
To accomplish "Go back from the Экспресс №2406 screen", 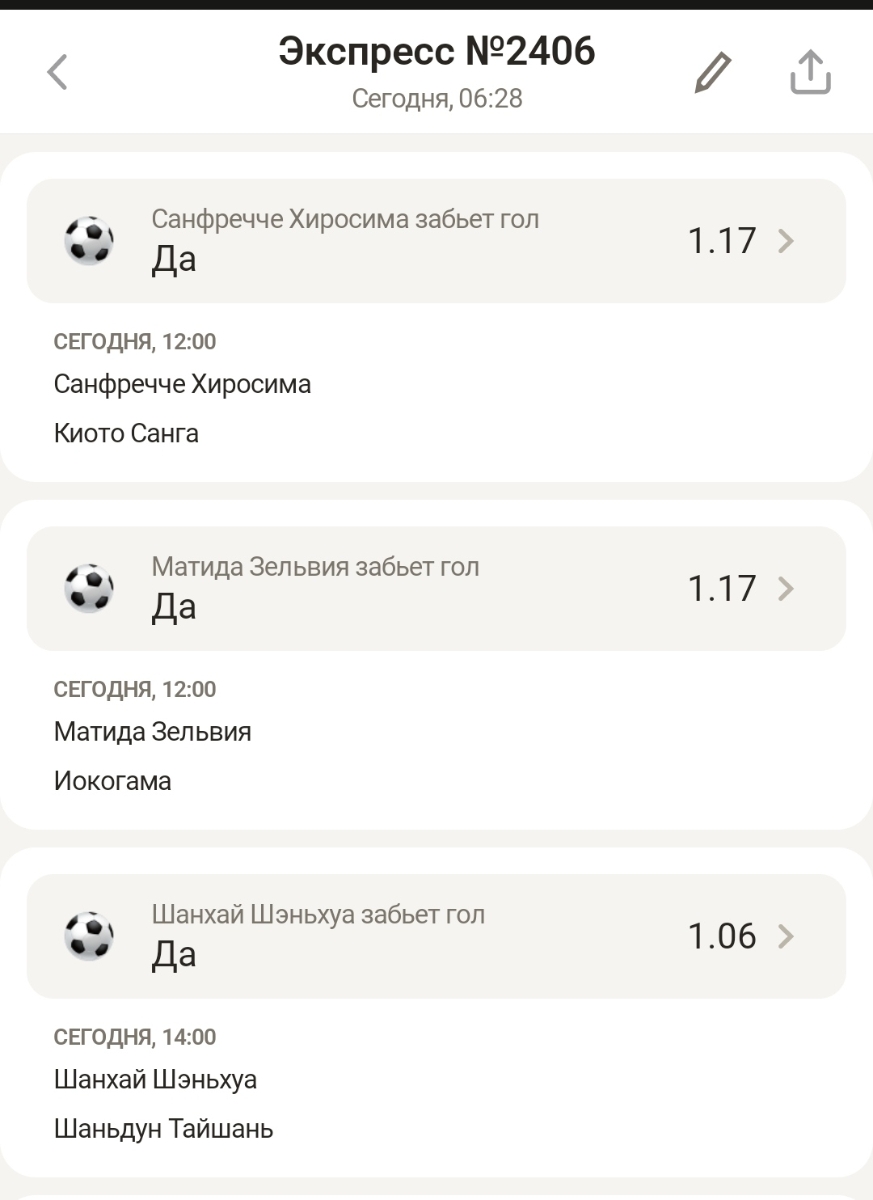I will 58,72.
